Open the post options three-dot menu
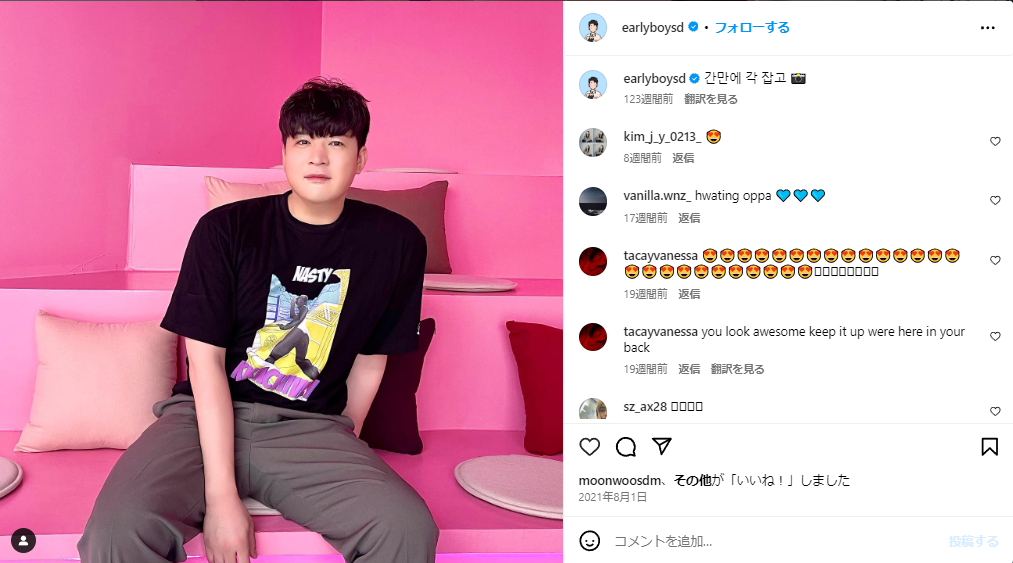Image resolution: width=1013 pixels, height=563 pixels. pos(988,28)
